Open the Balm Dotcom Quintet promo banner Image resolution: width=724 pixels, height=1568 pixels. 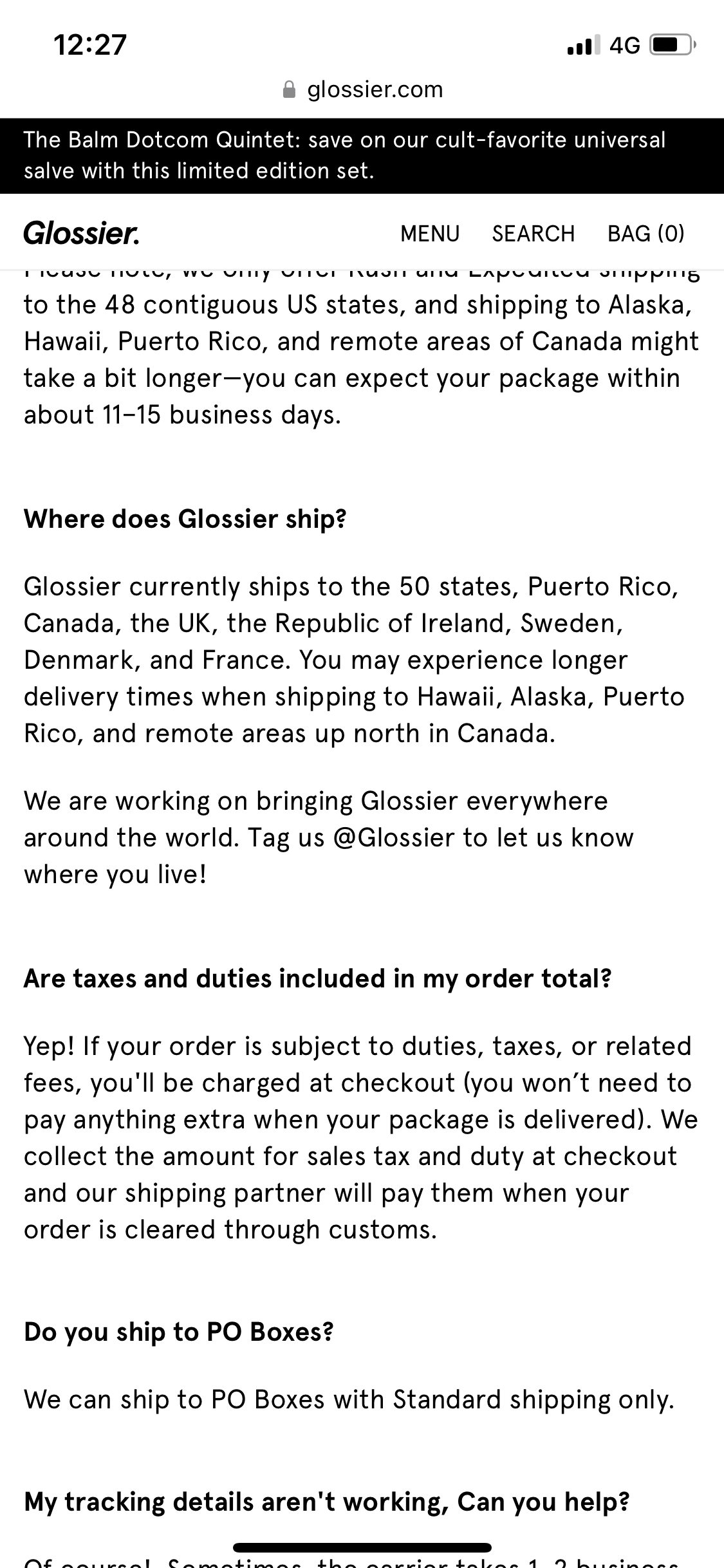point(362,155)
